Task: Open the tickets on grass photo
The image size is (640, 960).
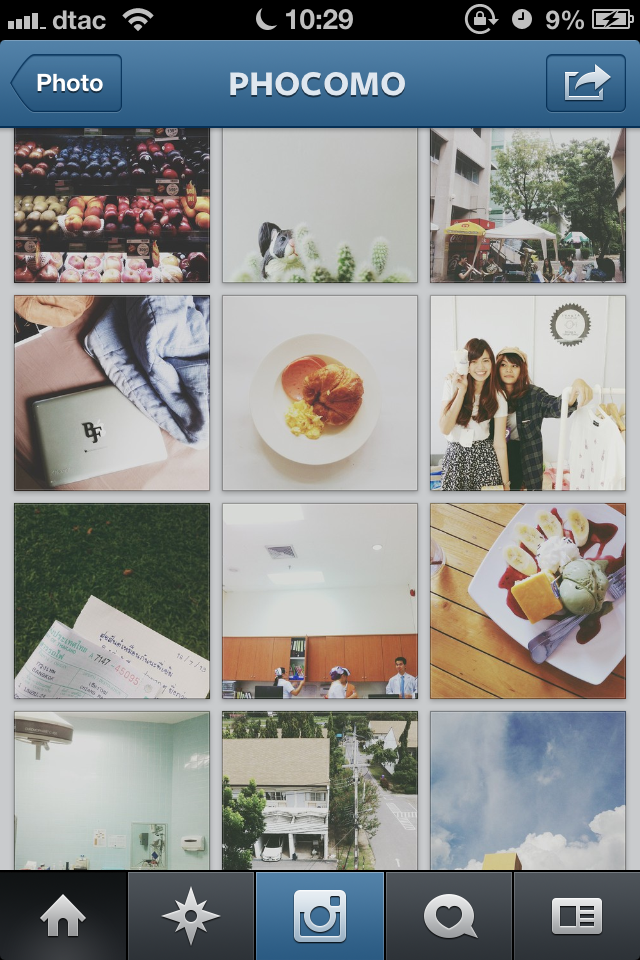Action: pyautogui.click(x=112, y=601)
